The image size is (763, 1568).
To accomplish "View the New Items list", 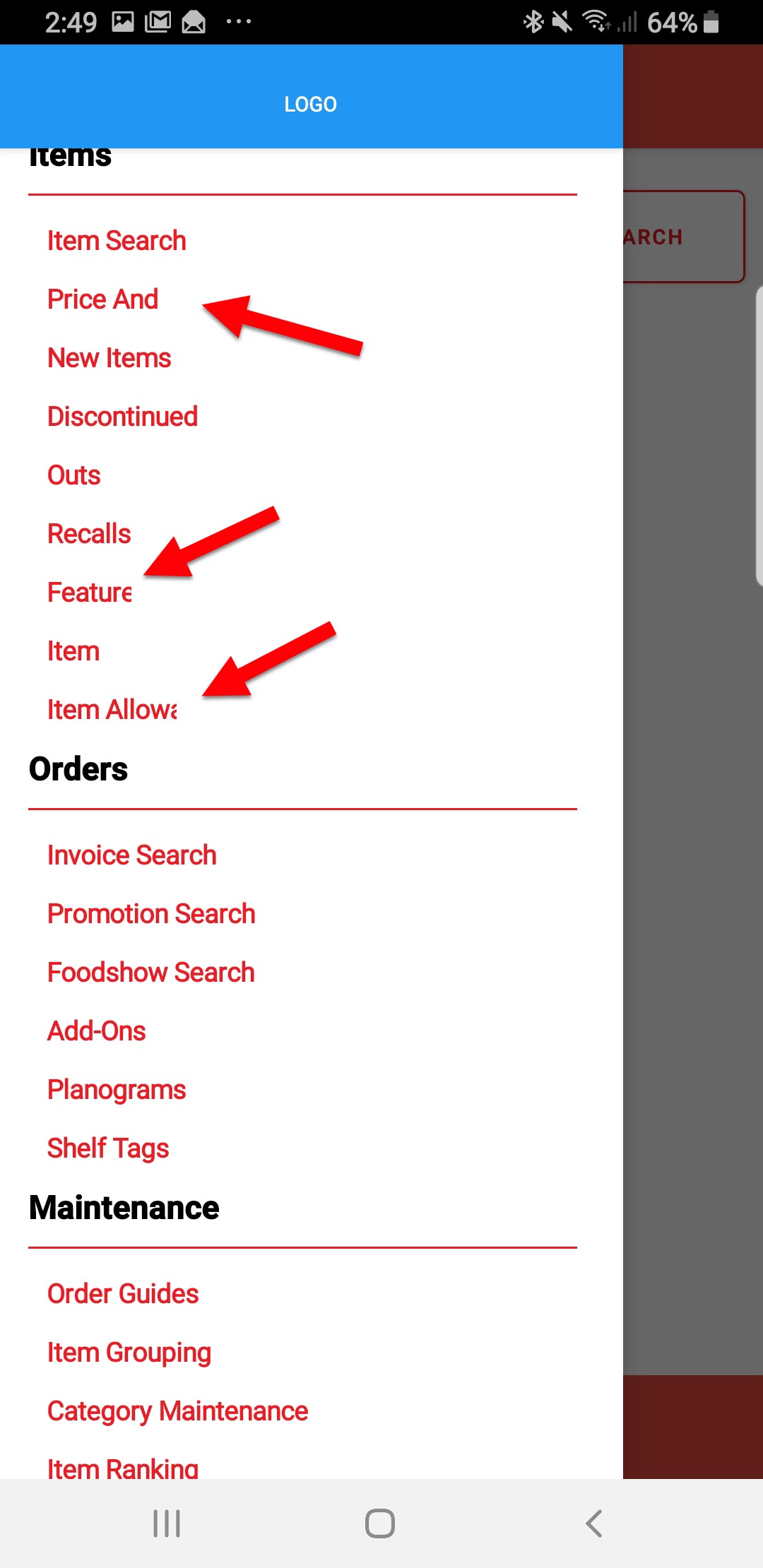I will coord(109,358).
